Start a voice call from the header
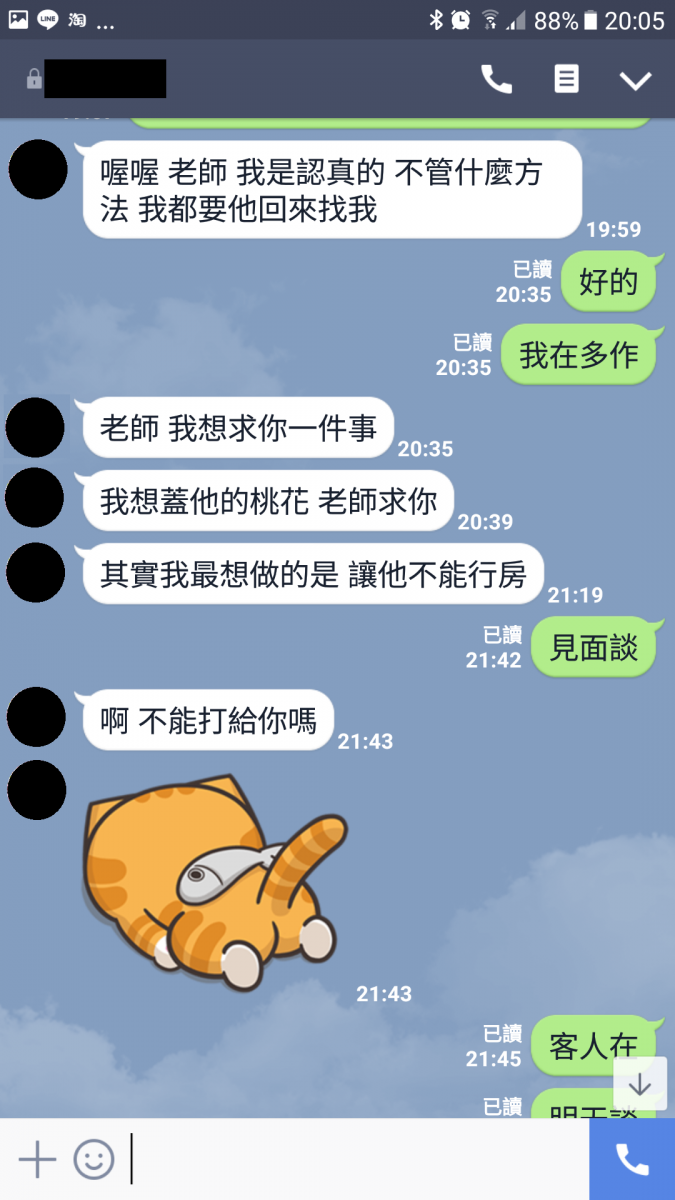The height and width of the screenshot is (1200, 675). point(496,80)
